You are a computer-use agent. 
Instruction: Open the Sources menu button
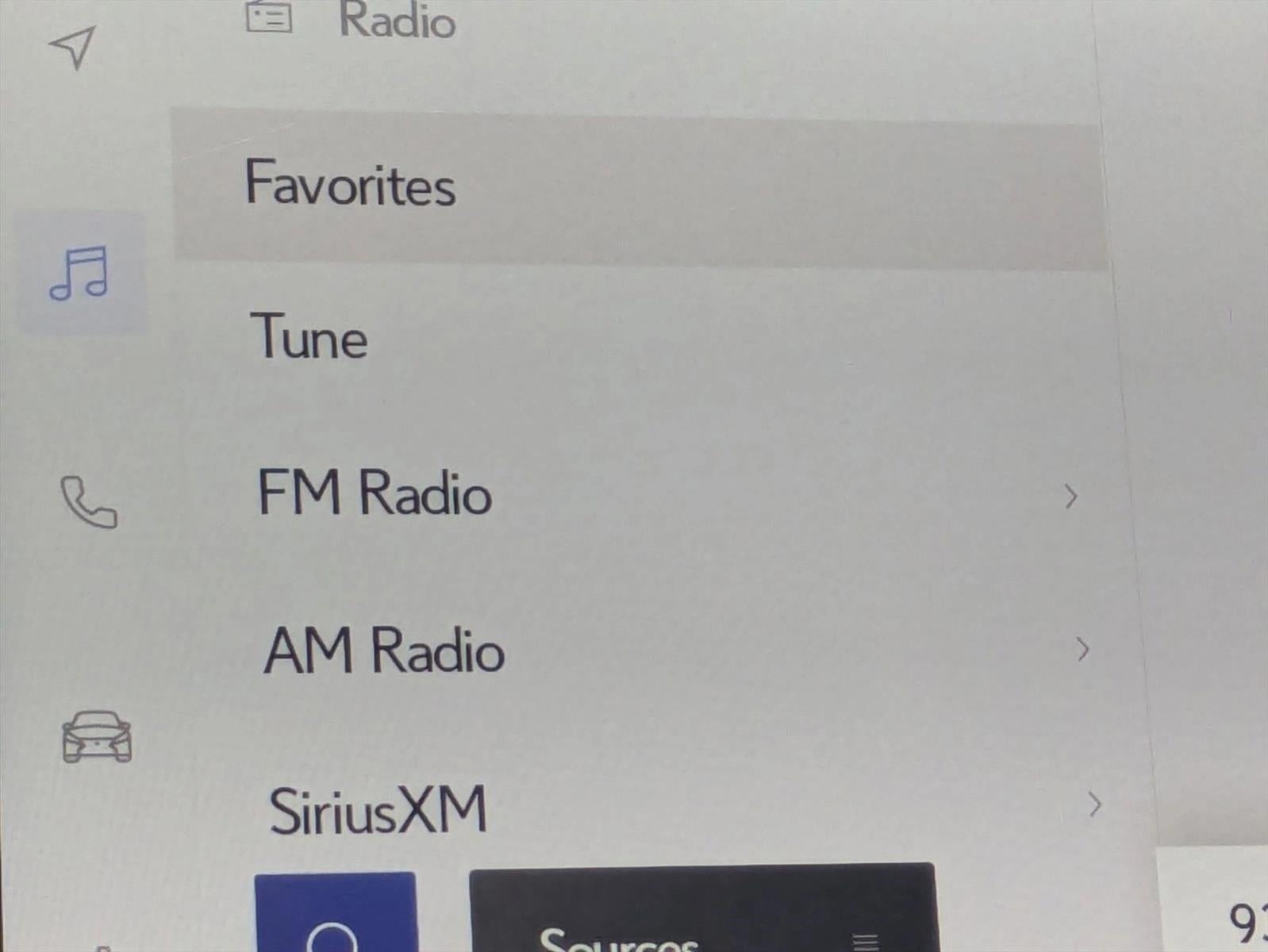click(x=701, y=912)
